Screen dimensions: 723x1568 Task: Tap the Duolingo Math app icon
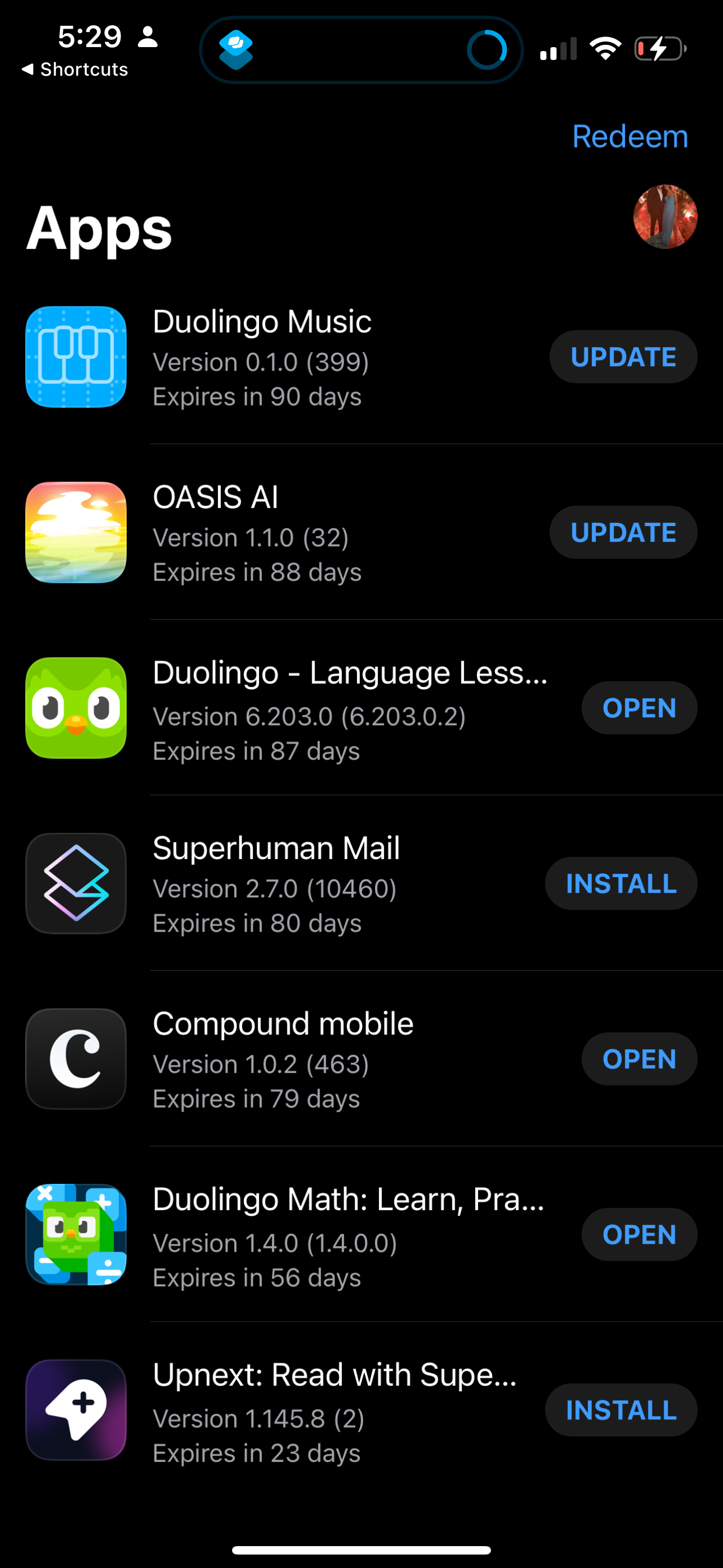76,1235
